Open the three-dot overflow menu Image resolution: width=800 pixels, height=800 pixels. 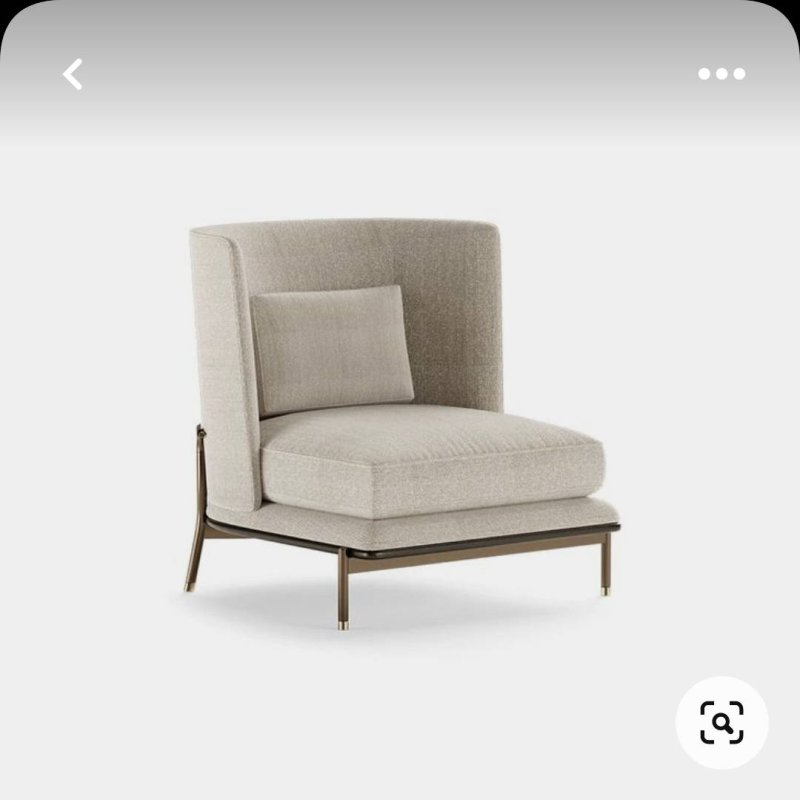721,74
